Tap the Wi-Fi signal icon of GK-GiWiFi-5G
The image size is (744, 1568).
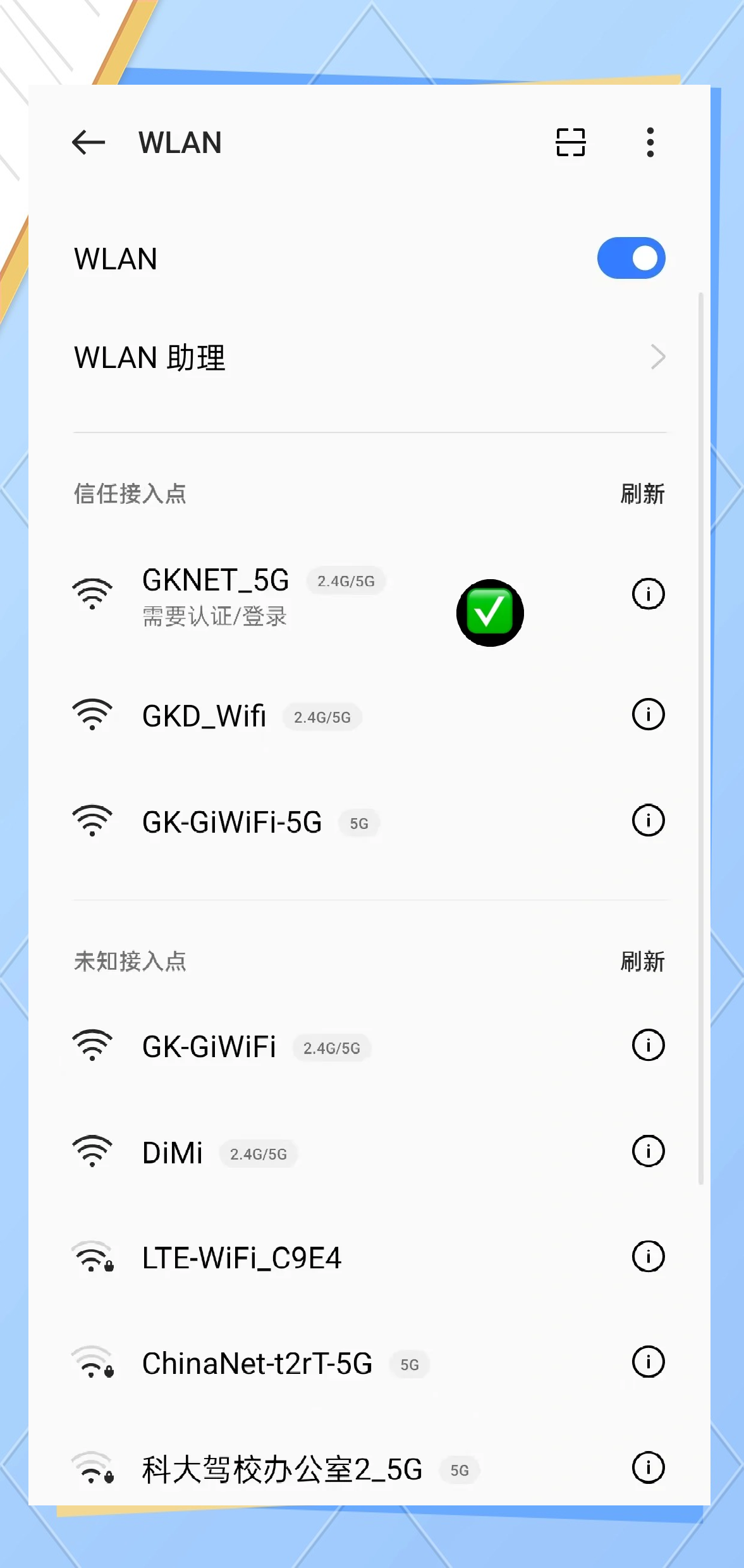(x=92, y=821)
